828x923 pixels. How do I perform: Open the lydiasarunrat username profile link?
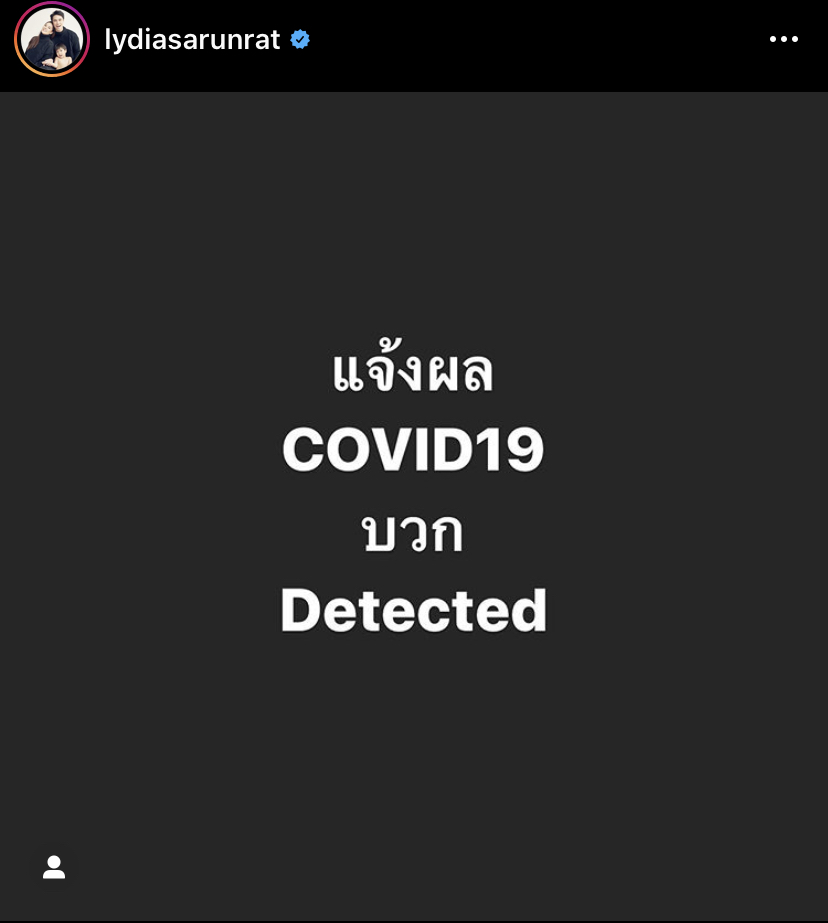(192, 40)
